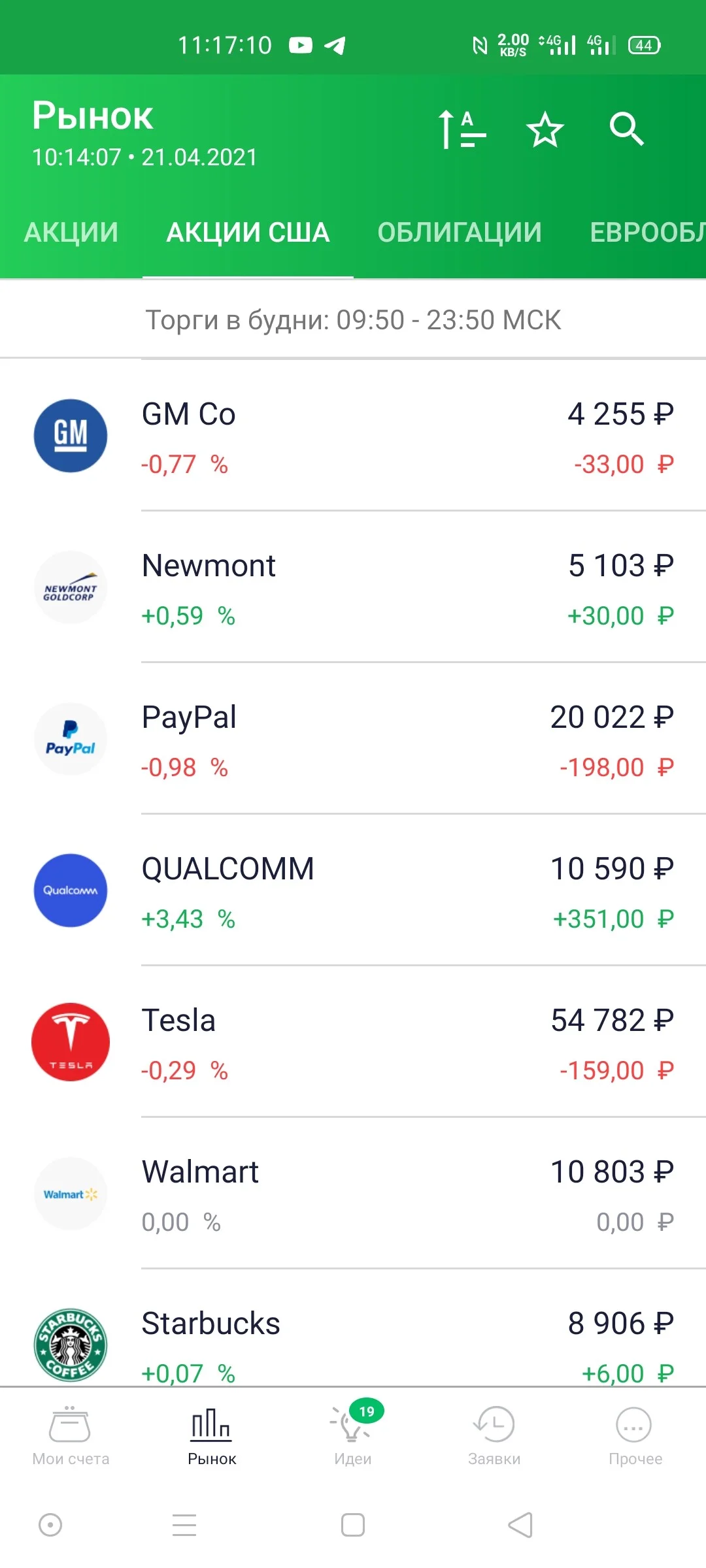Open the search magnifier

(626, 129)
